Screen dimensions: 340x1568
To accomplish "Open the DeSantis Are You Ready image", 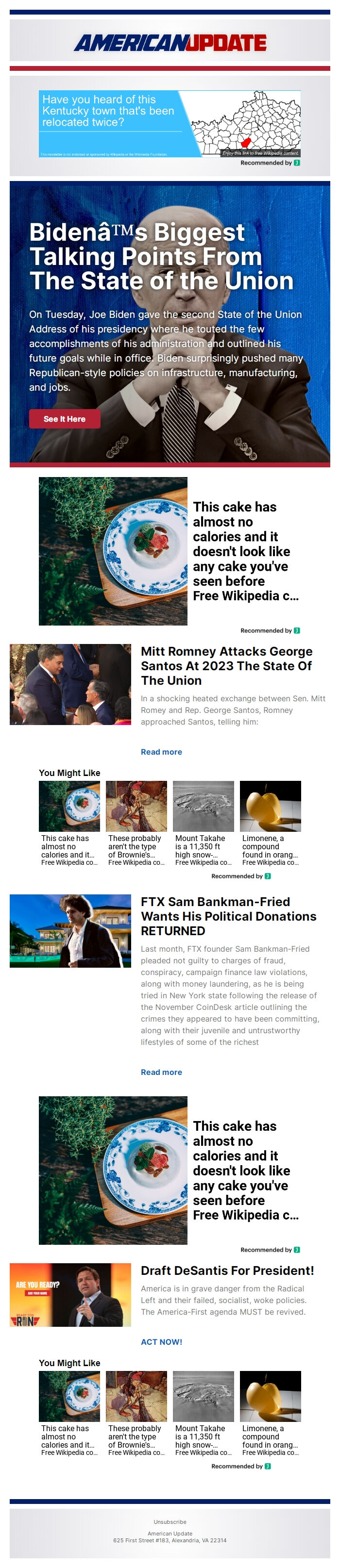I will (x=70, y=1295).
